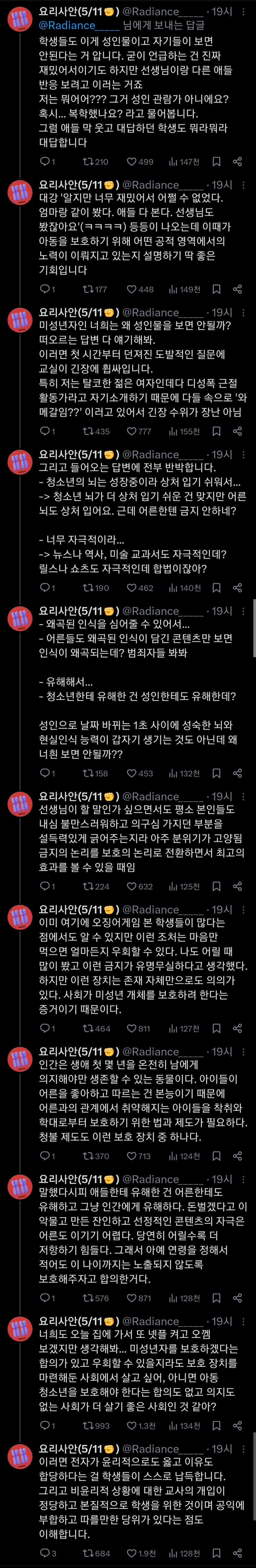Screen dimensions: 256x1568
Task: Open overflow menu on tweet starting '그리고 들어오는 답변에'
Action: [244, 455]
